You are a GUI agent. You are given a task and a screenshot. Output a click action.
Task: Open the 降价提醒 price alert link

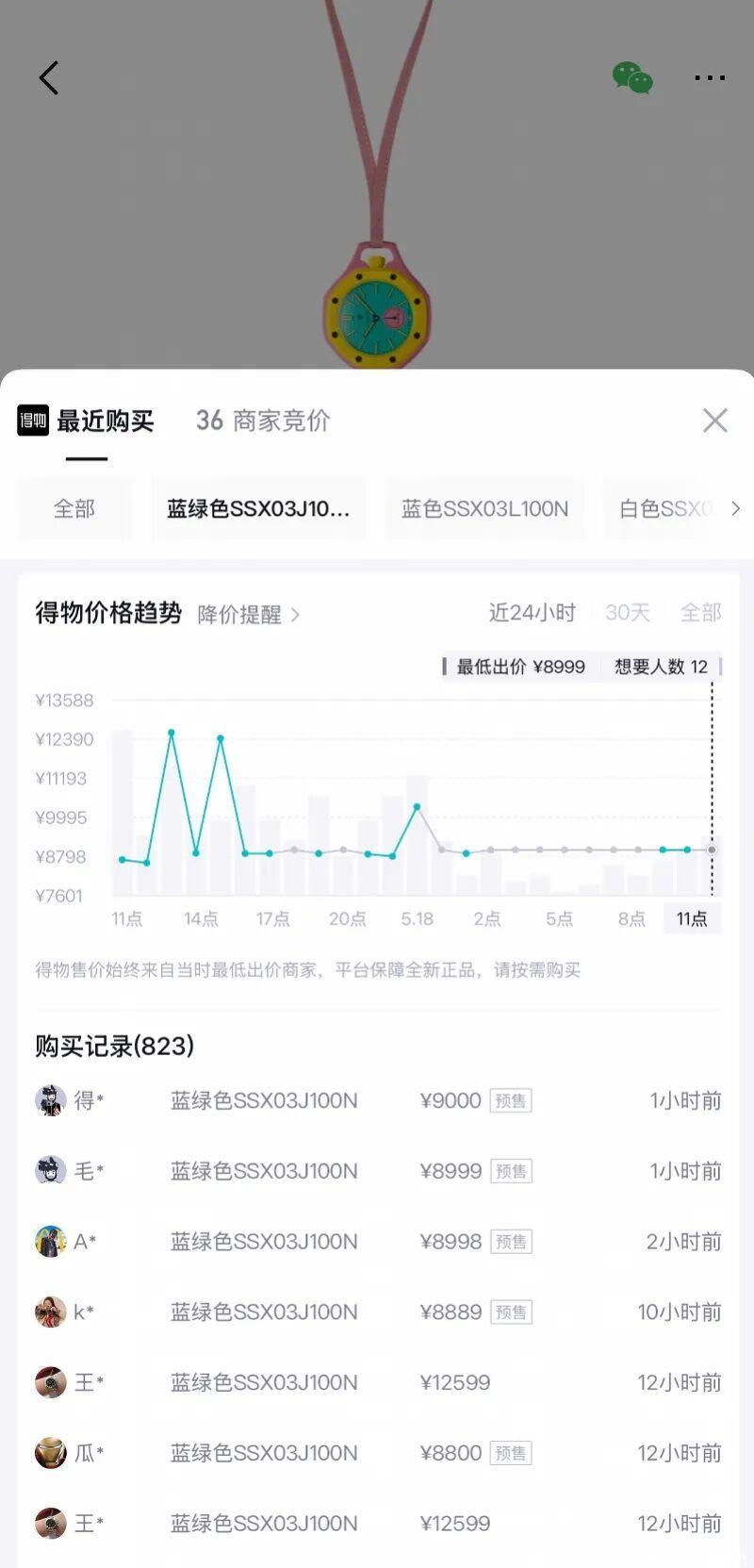tap(249, 615)
